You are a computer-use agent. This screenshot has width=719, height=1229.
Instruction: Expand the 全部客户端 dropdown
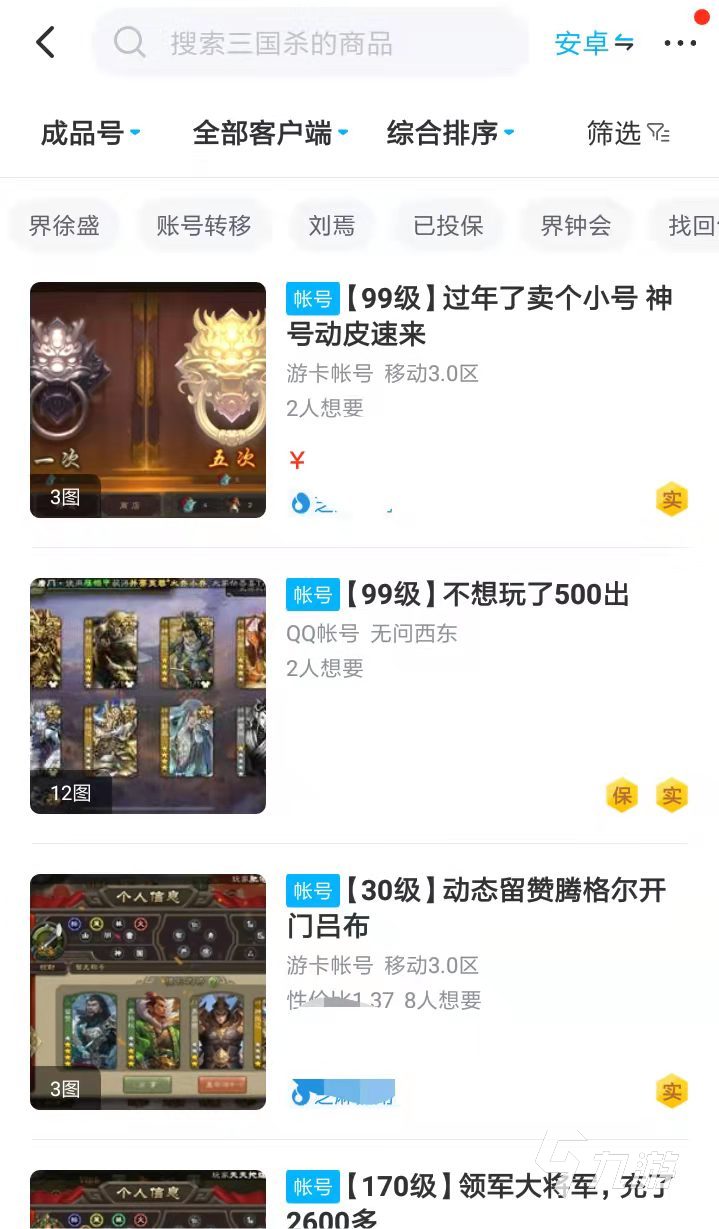tap(270, 132)
